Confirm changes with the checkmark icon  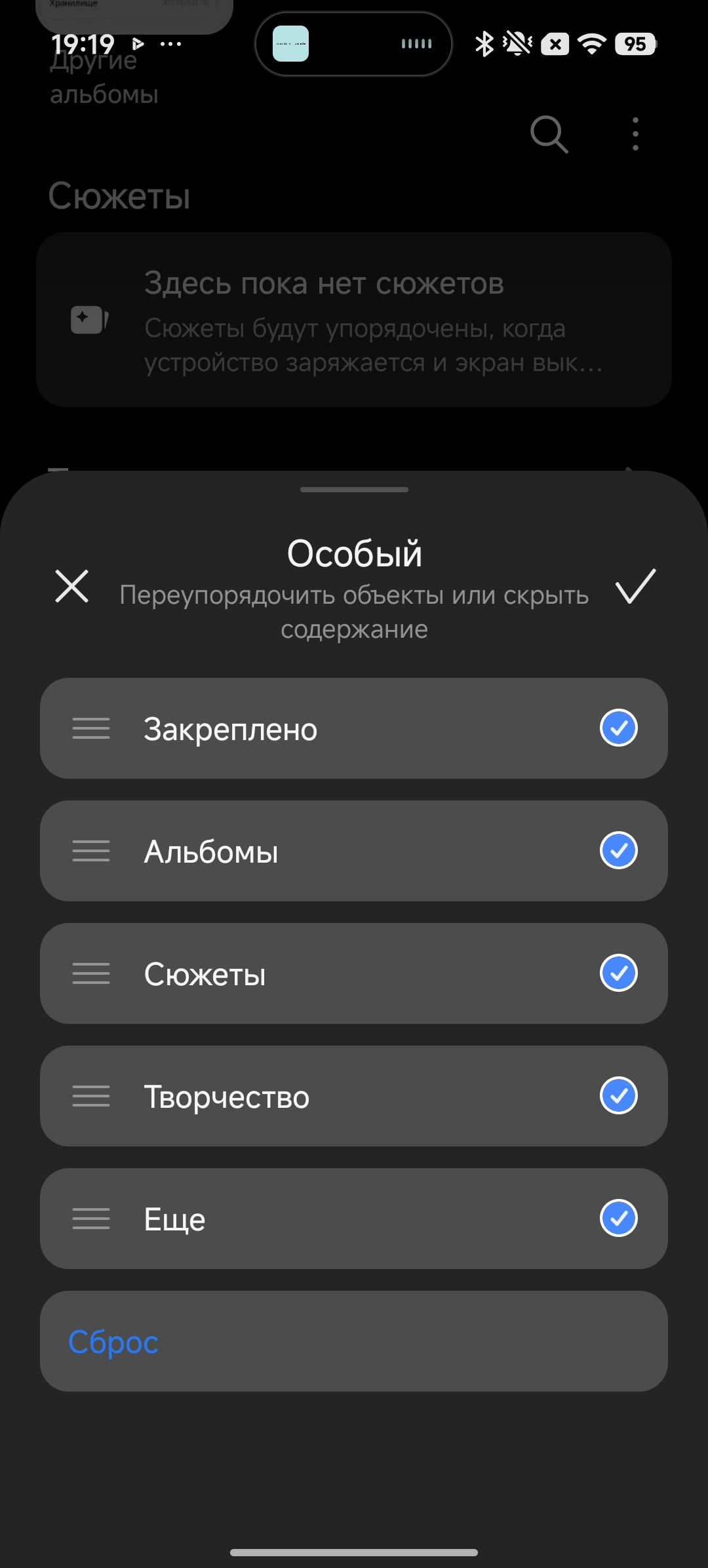click(635, 585)
